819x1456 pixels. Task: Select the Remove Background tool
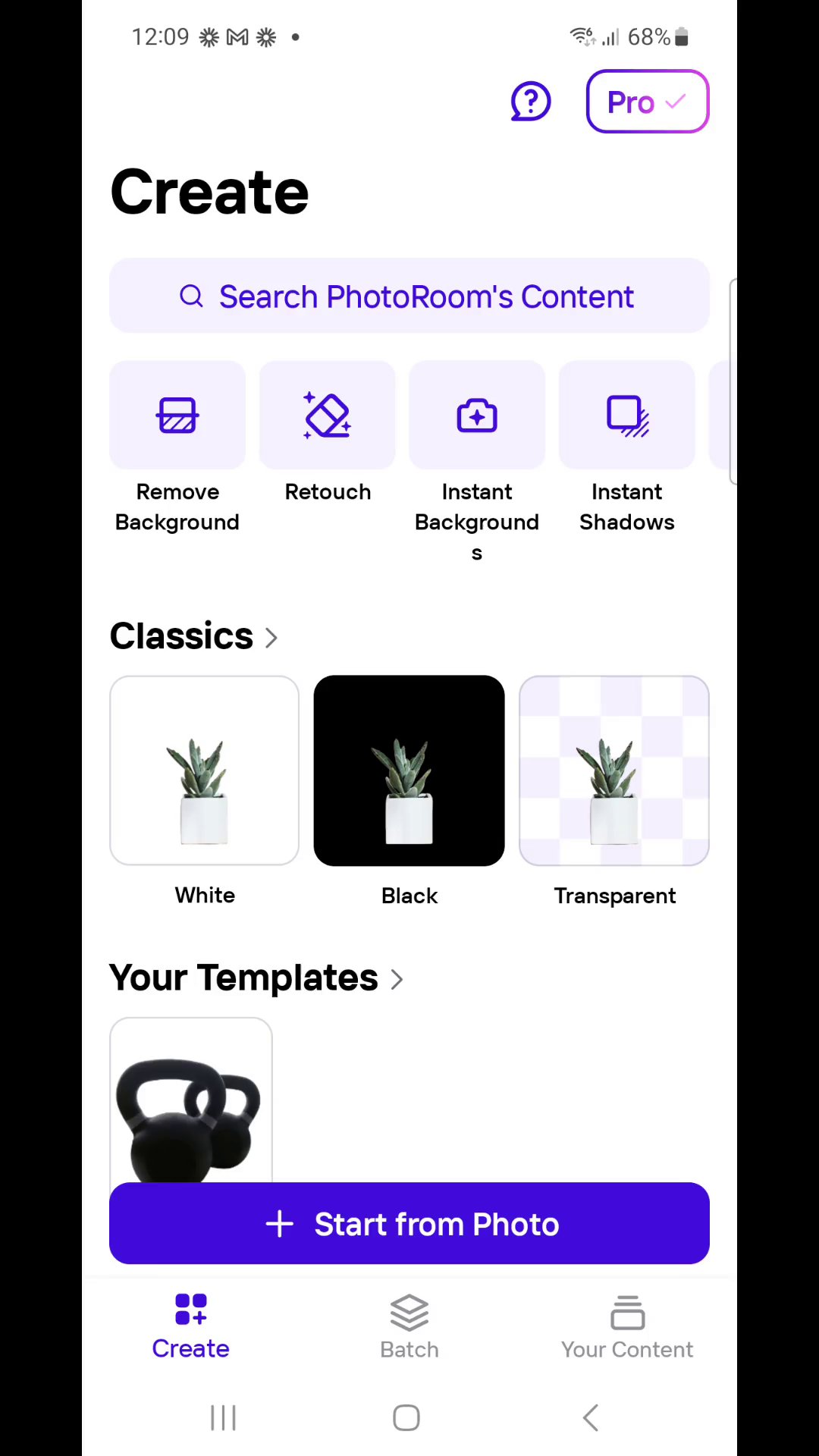coord(177,416)
